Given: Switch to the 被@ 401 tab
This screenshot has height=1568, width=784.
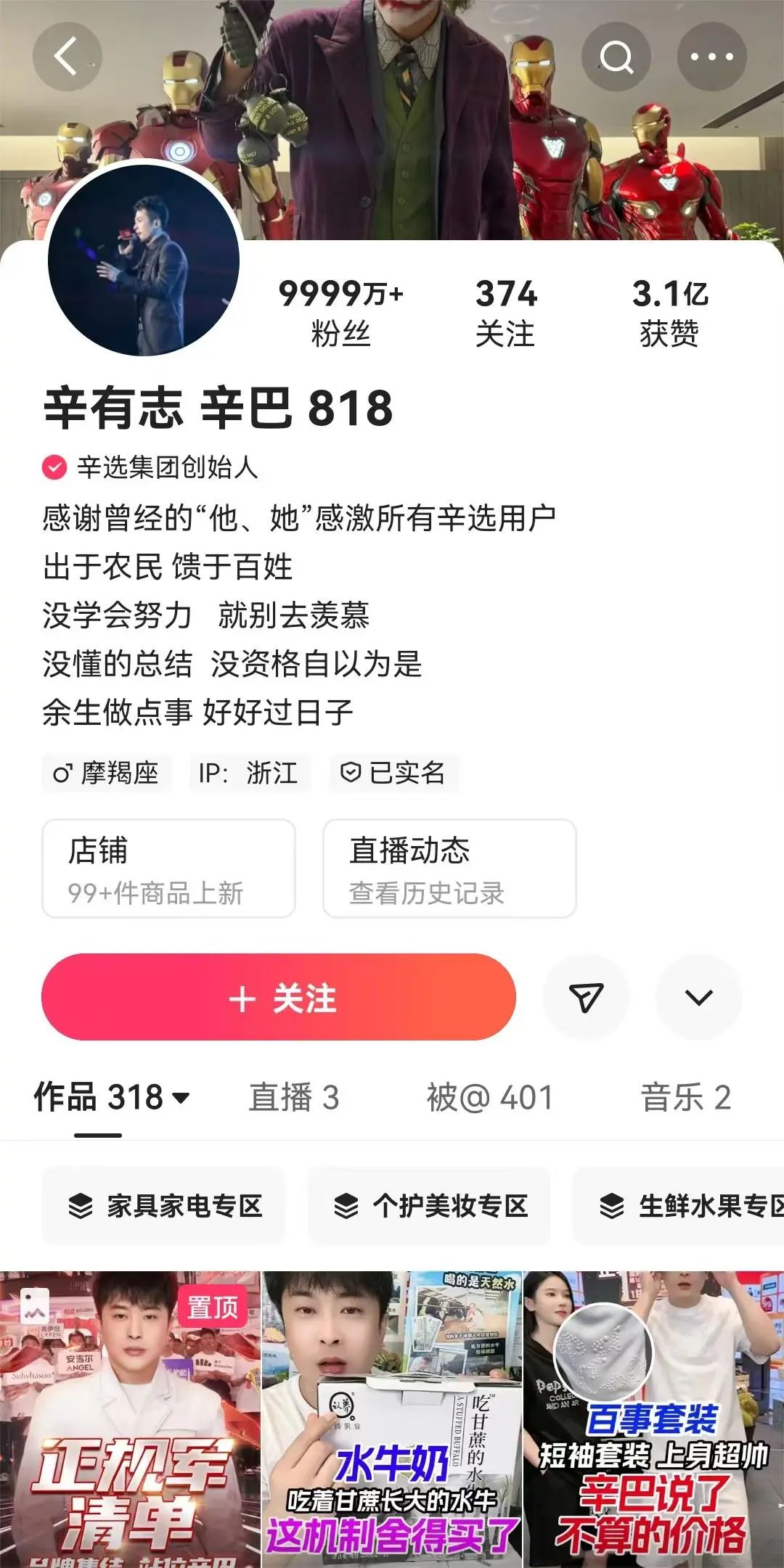Looking at the screenshot, I should [x=490, y=1097].
